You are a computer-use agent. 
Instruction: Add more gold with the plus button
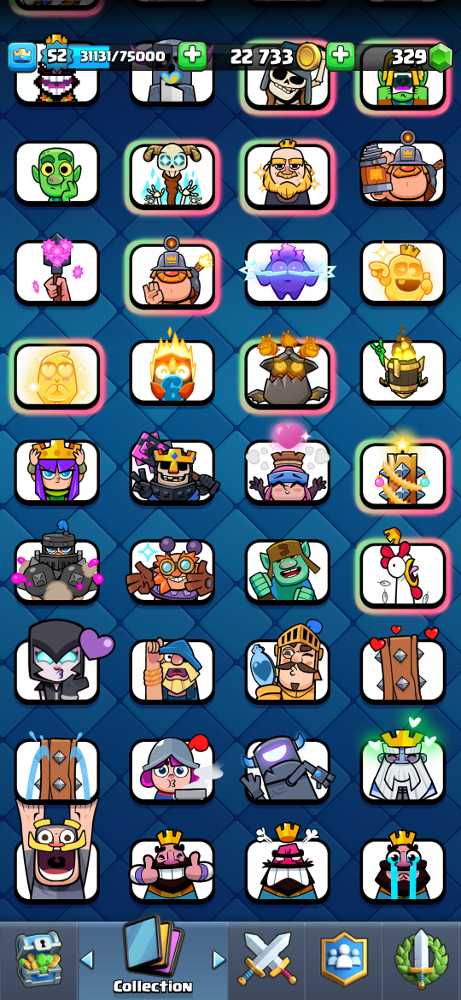[341, 56]
